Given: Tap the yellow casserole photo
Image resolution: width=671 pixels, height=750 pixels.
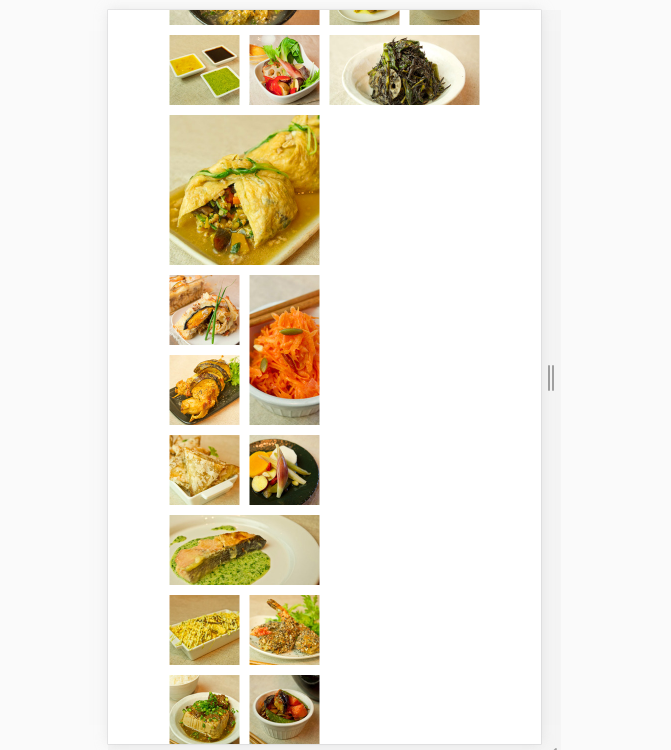Looking at the screenshot, I should (204, 630).
